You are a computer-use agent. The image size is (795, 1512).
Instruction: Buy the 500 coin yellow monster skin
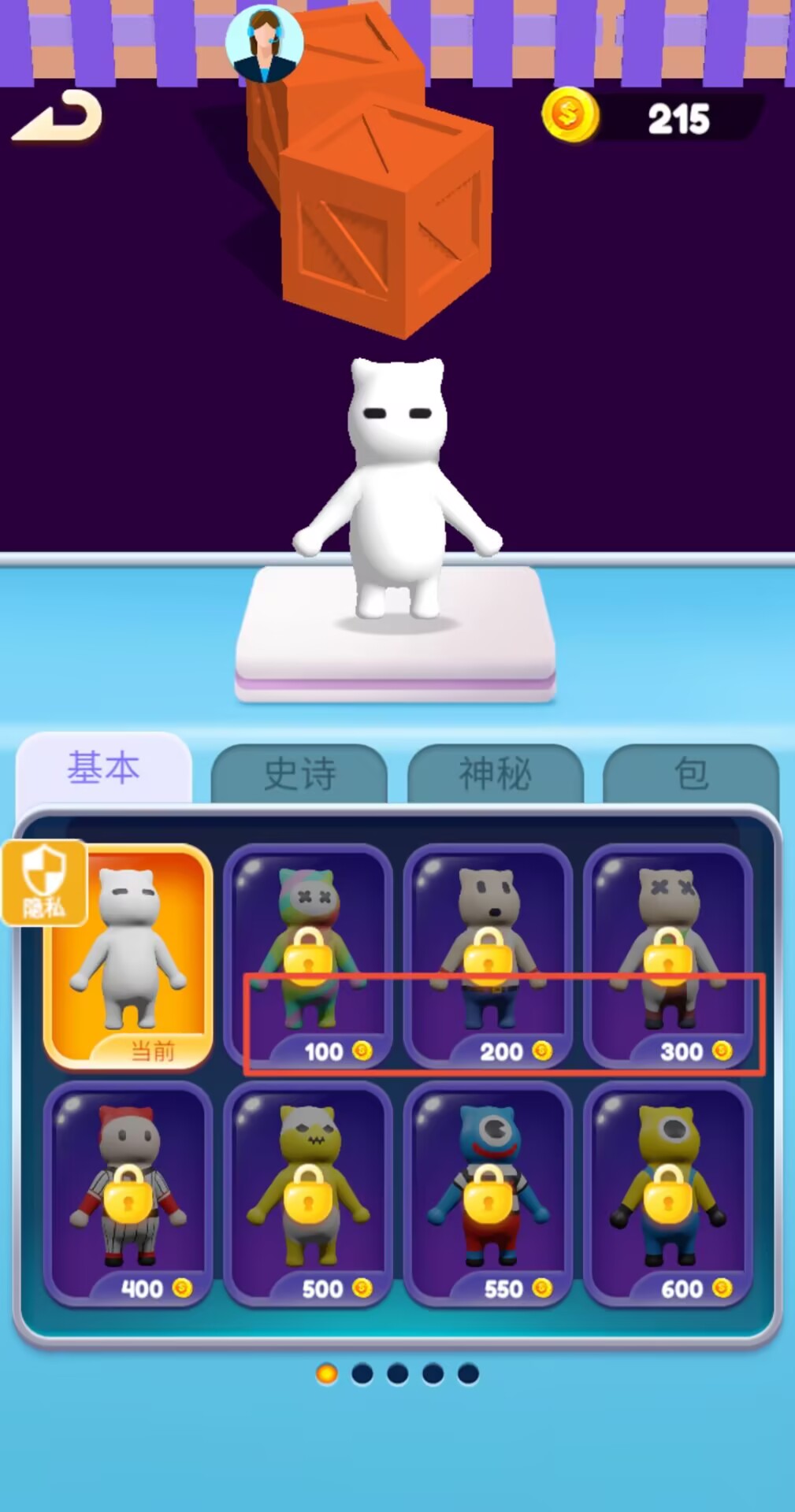[308, 1195]
